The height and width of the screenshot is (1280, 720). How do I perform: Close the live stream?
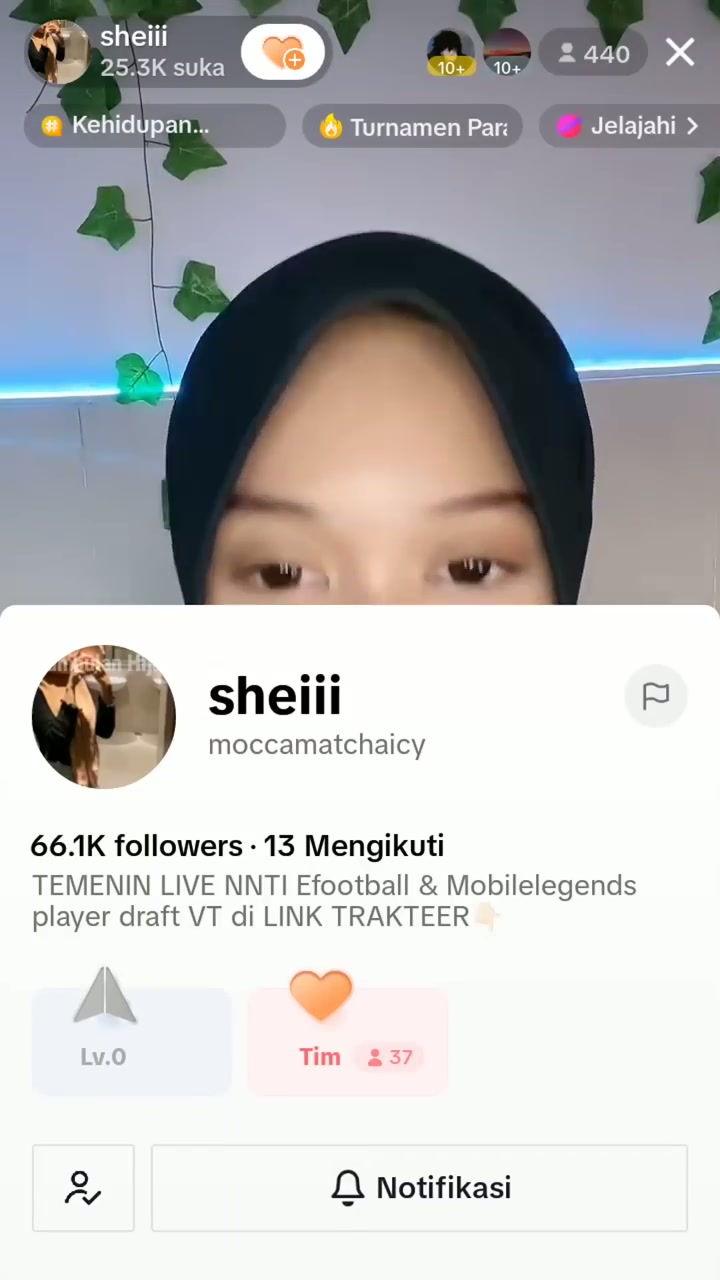(x=680, y=52)
